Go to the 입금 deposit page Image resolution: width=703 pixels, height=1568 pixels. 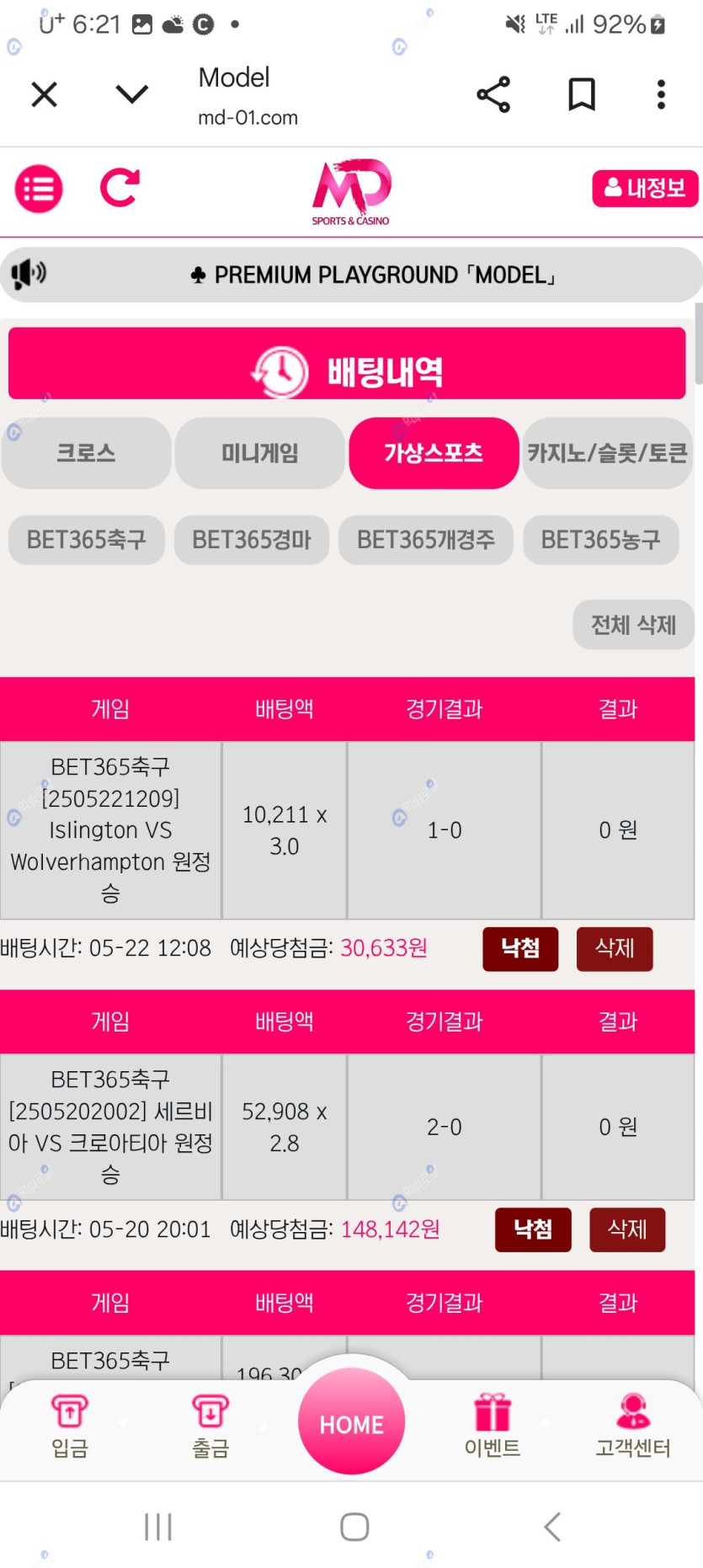70,1426
